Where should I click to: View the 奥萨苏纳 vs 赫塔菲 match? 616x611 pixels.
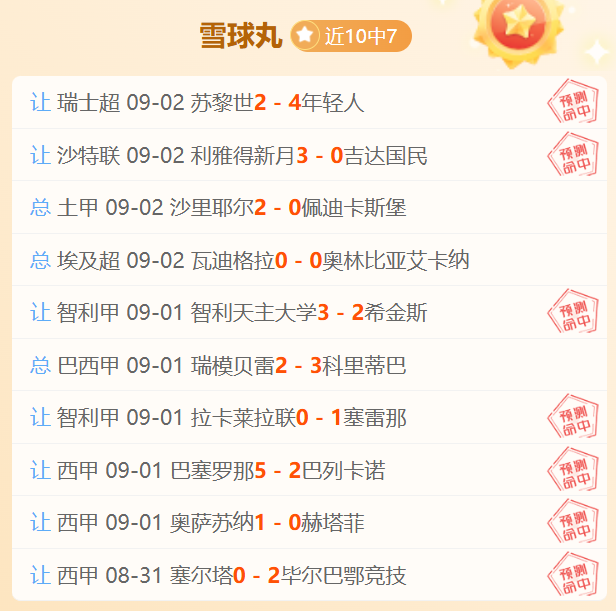[310, 523]
